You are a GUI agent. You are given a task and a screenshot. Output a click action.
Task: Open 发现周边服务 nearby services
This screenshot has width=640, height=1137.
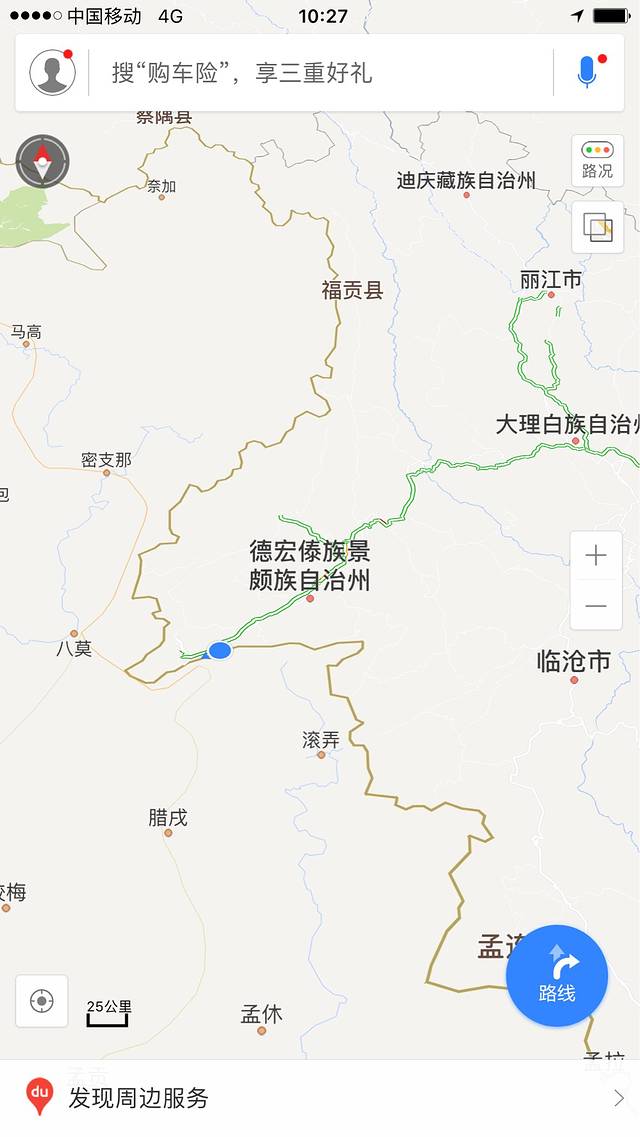pyautogui.click(x=320, y=1098)
